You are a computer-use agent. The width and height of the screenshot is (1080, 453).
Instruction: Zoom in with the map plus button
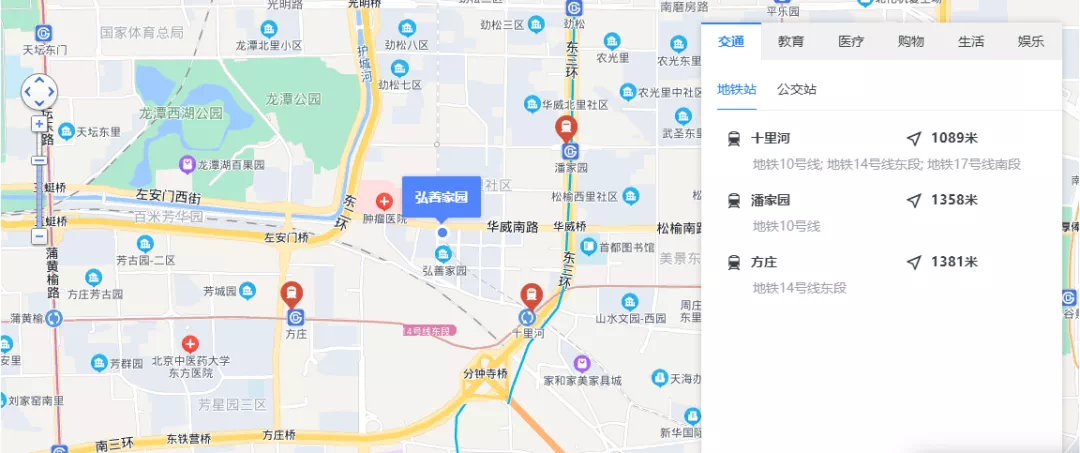[39, 124]
